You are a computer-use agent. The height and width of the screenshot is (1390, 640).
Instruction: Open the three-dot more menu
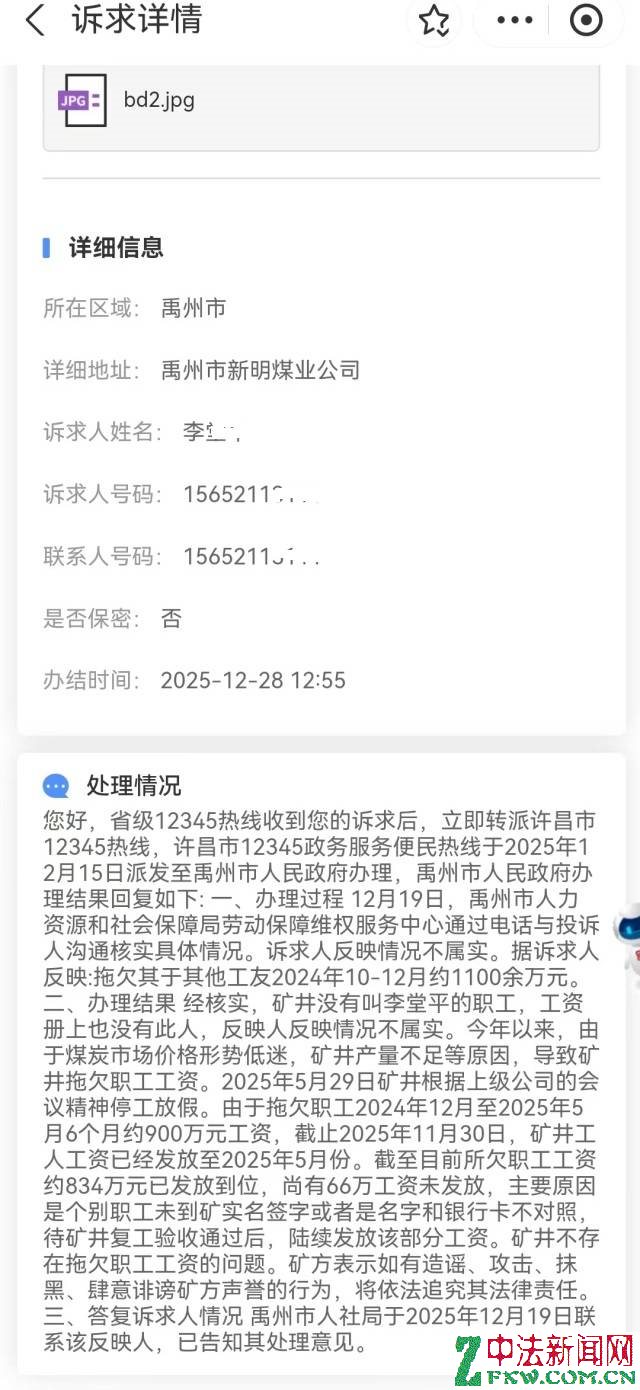click(x=515, y=20)
